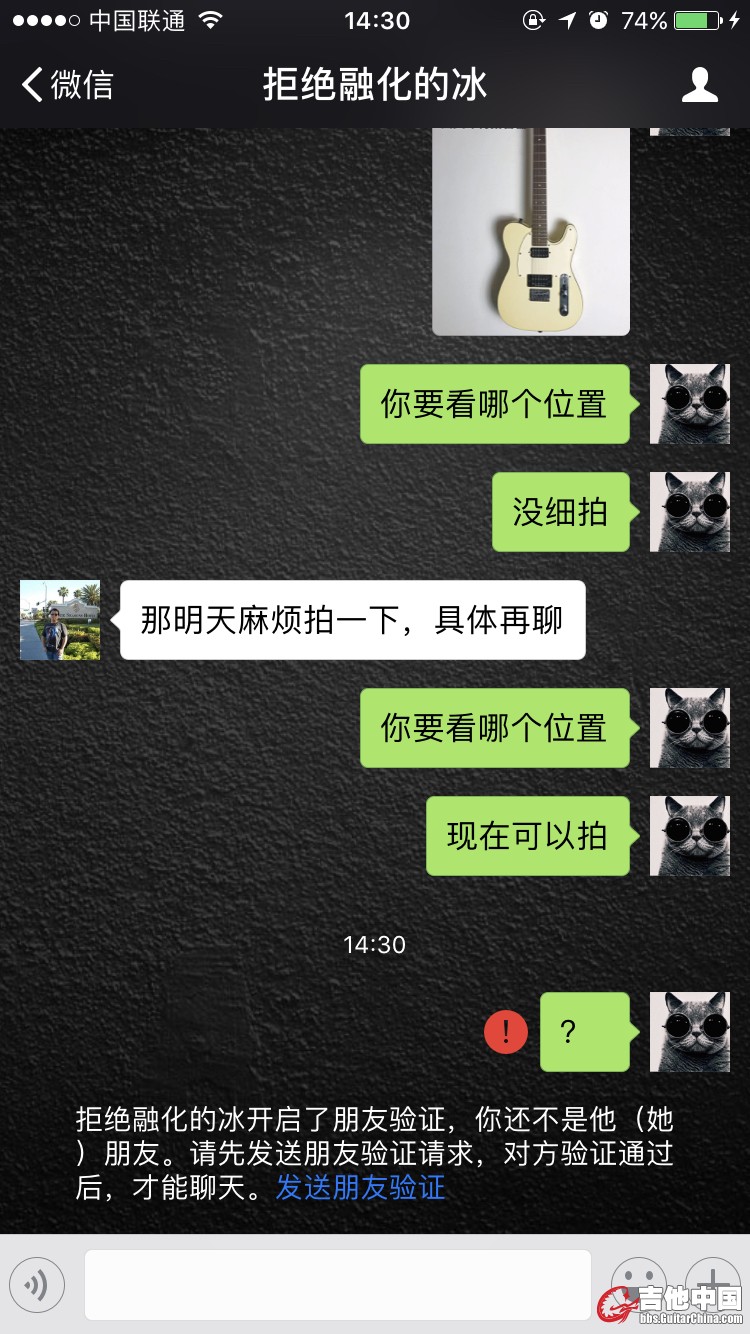This screenshot has width=750, height=1334.
Task: Open the emoji sticker panel
Action: coord(638,1282)
